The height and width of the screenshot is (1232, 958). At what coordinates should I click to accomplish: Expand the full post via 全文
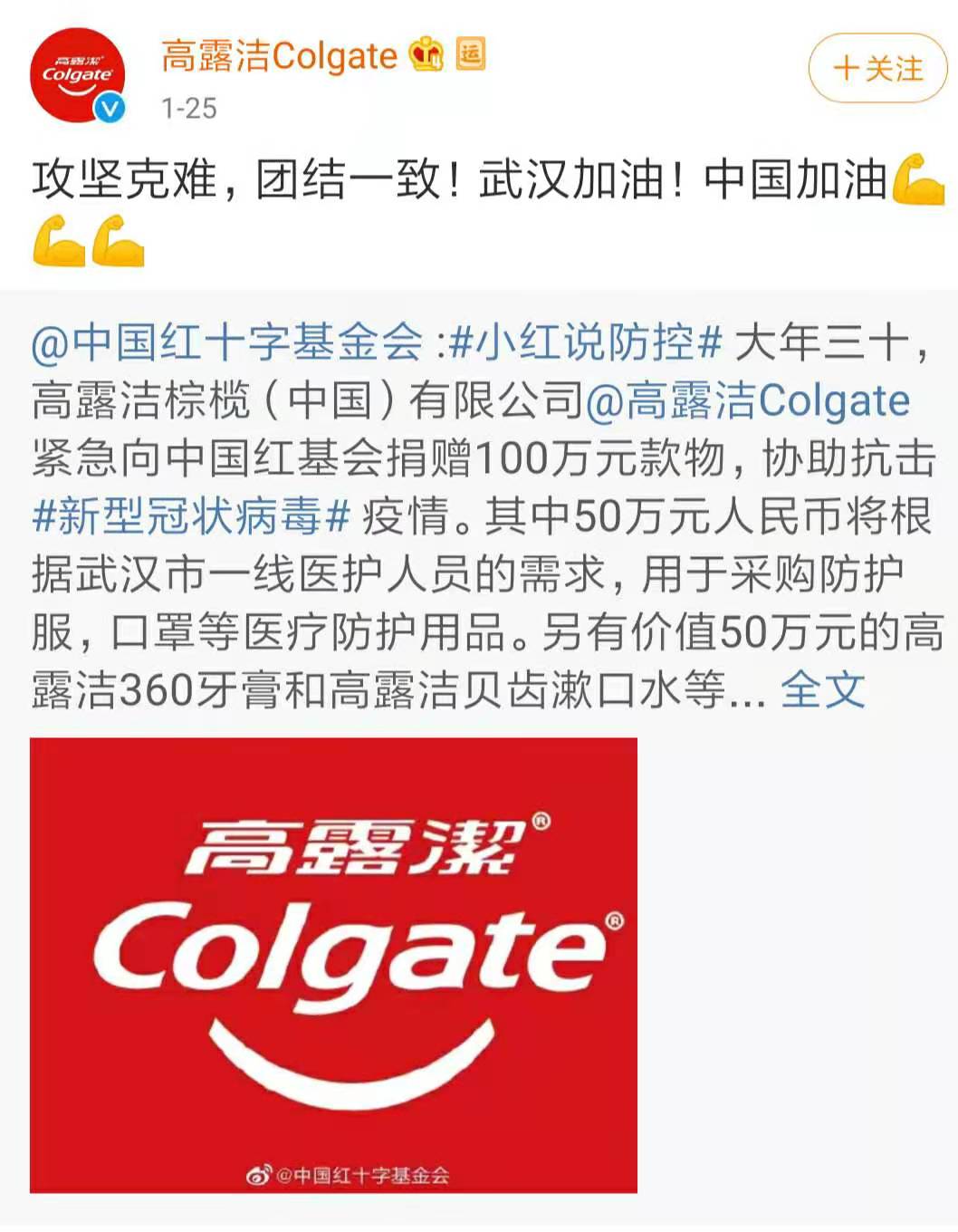(x=822, y=690)
